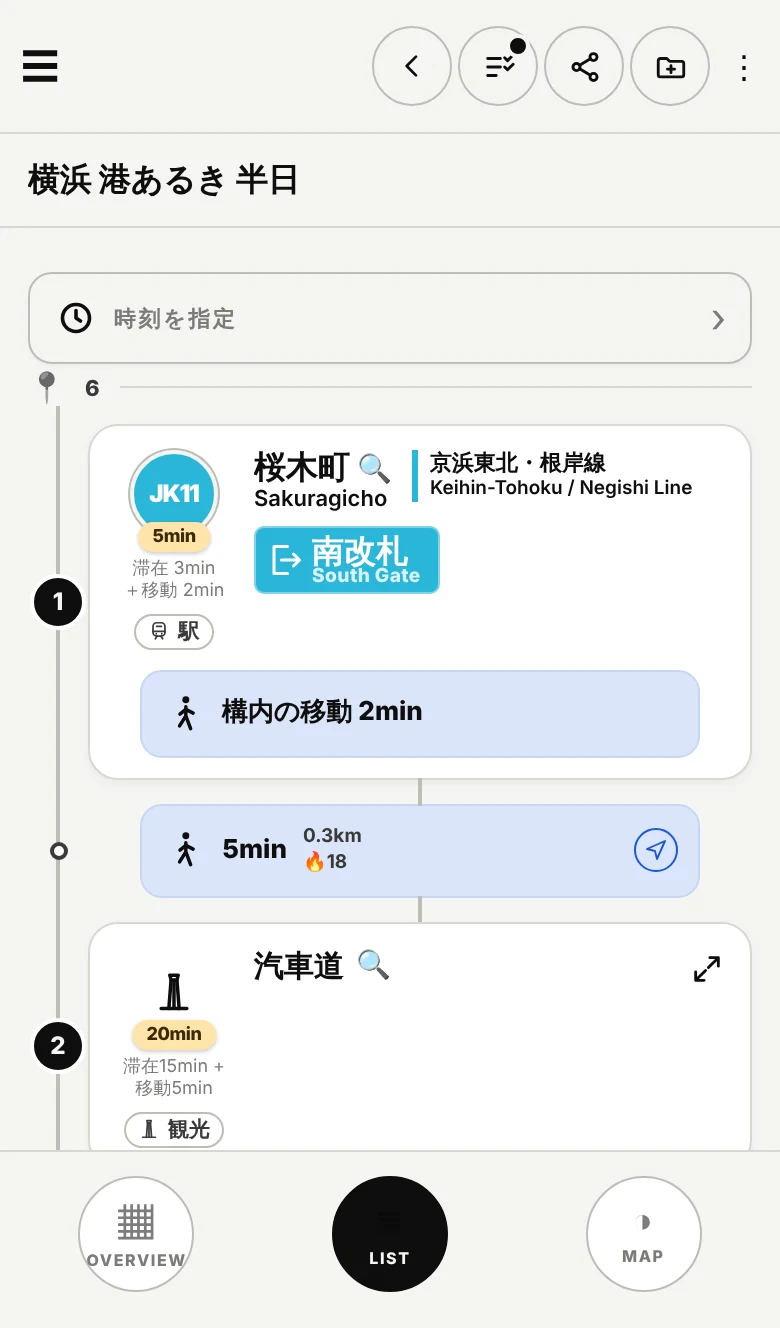
Task: Tap the 駅 station category chip
Action: pos(174,632)
